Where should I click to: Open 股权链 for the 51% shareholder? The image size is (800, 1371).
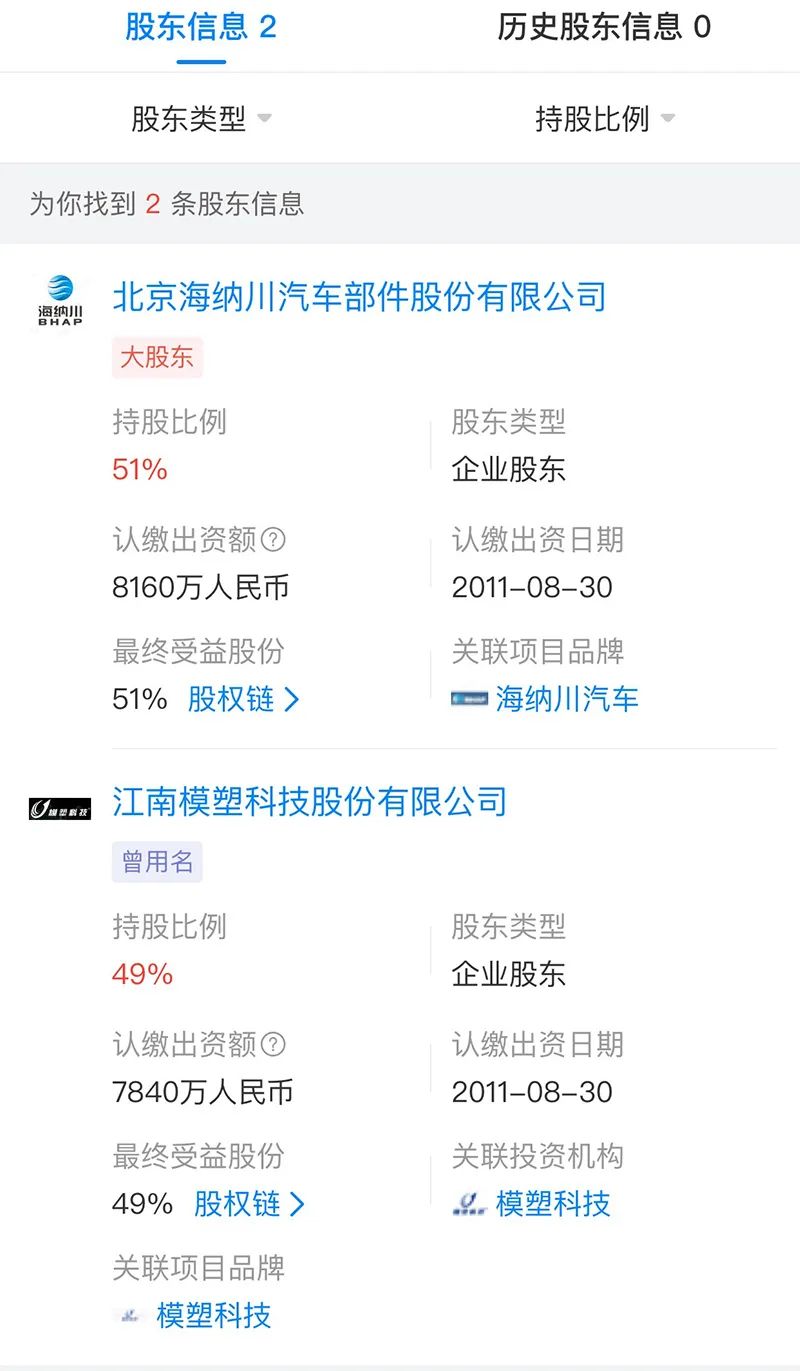(244, 699)
